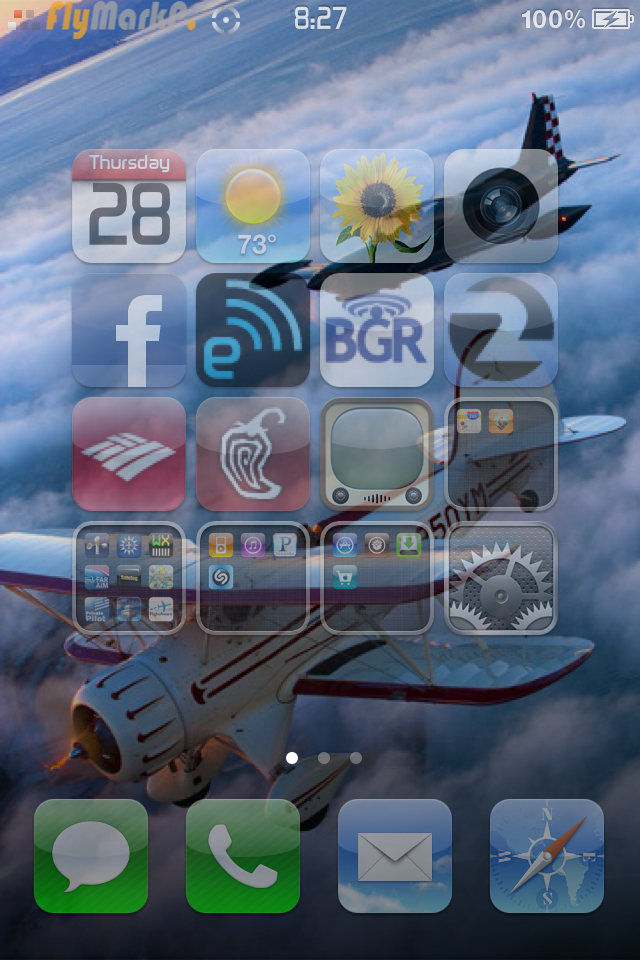Open Mail in the dock
Screen dimensions: 640x960
point(395,856)
